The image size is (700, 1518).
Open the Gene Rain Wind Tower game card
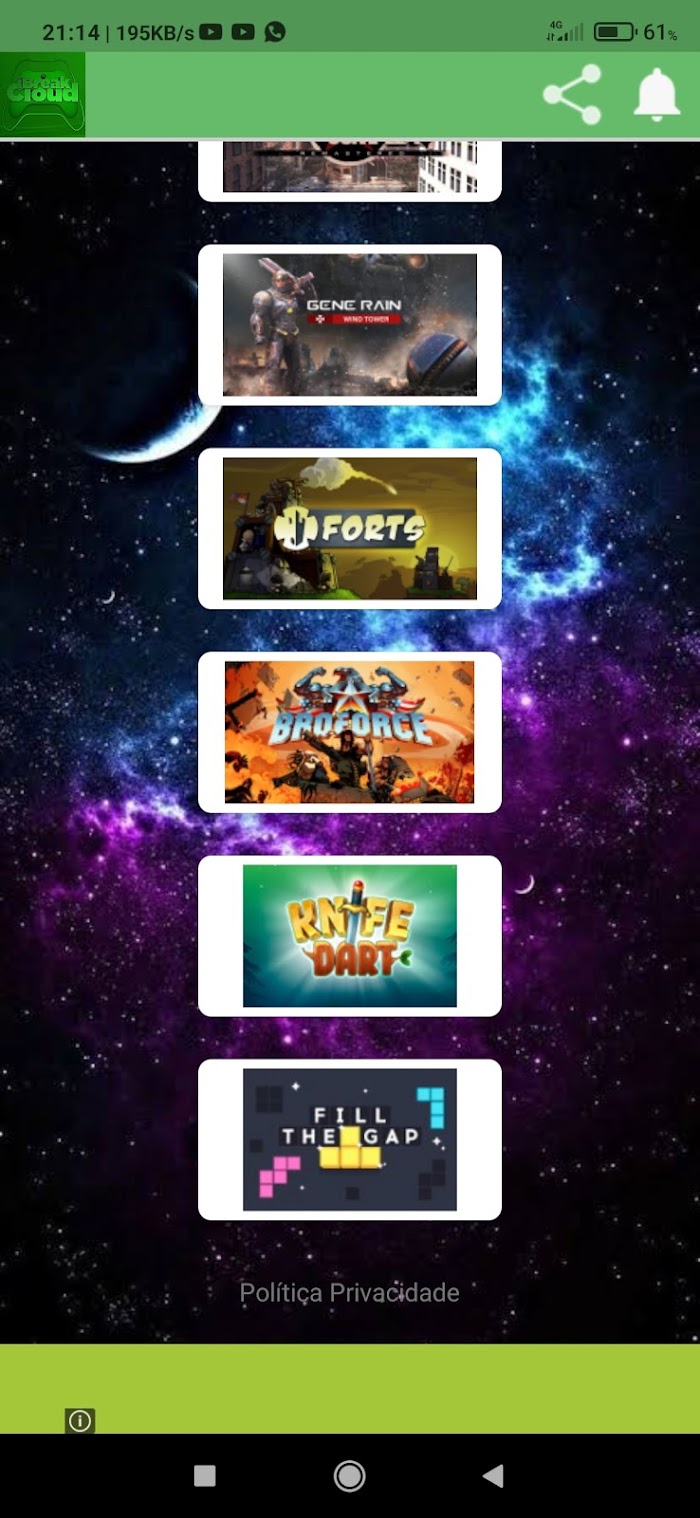[x=349, y=325]
